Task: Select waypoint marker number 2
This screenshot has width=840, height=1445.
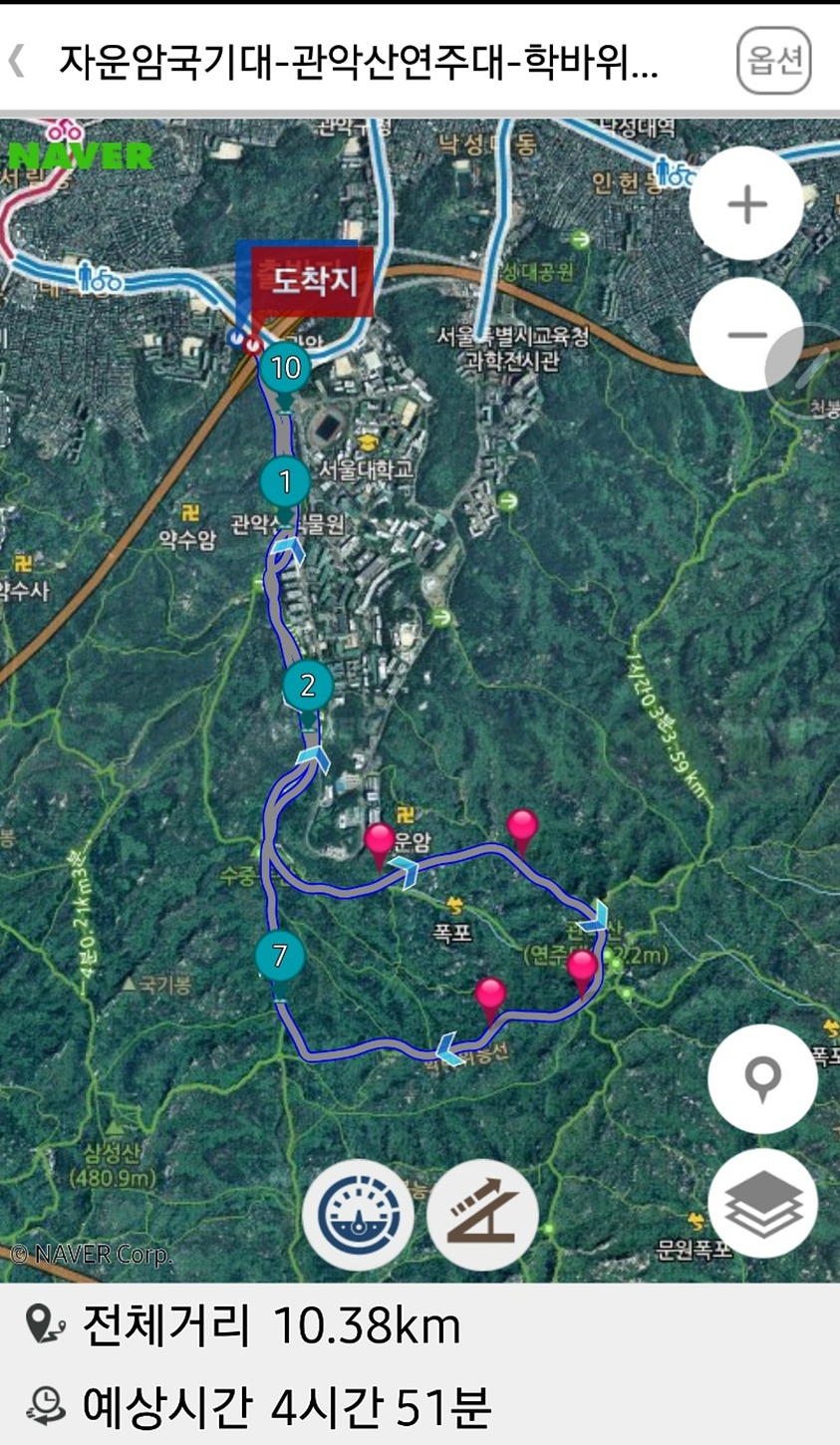Action: (307, 686)
